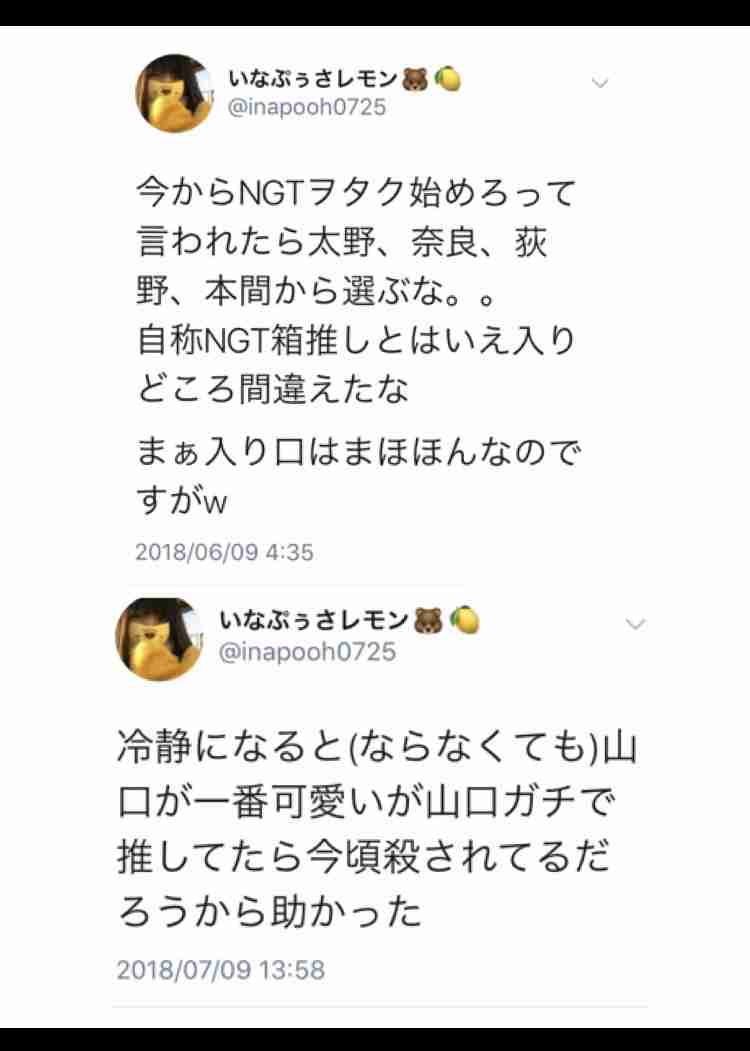Select the display name on the bottom tweet

pyautogui.click(x=314, y=621)
